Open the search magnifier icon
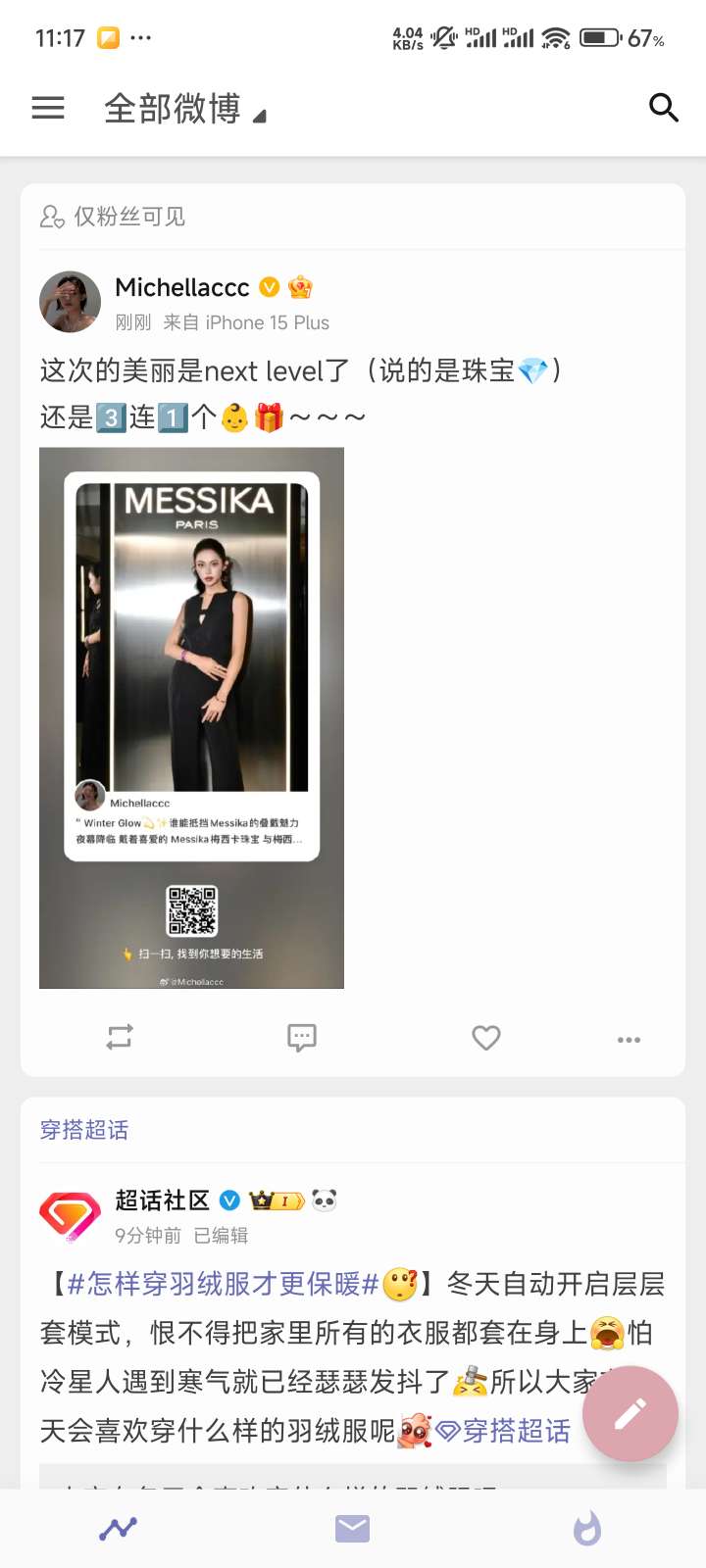Screen dimensions: 706x1568 point(664,108)
